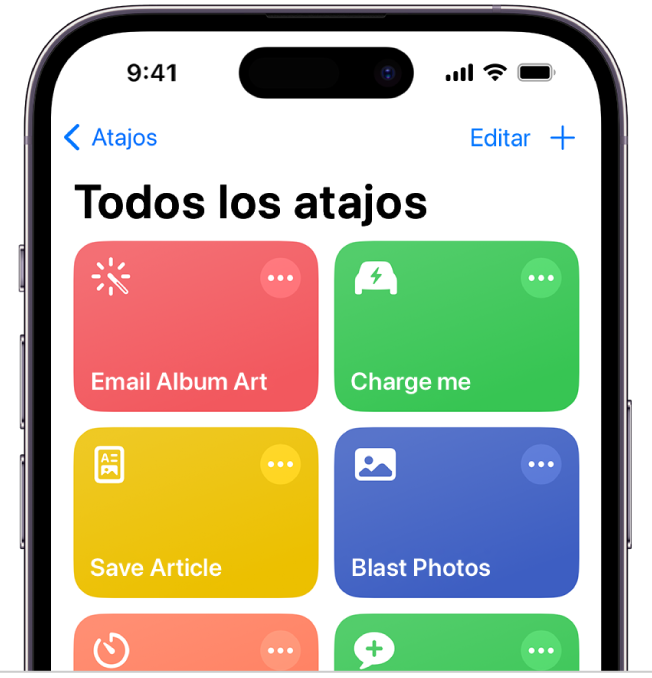Run the Email Album Art shortcut
652x678 pixels.
click(x=180, y=350)
